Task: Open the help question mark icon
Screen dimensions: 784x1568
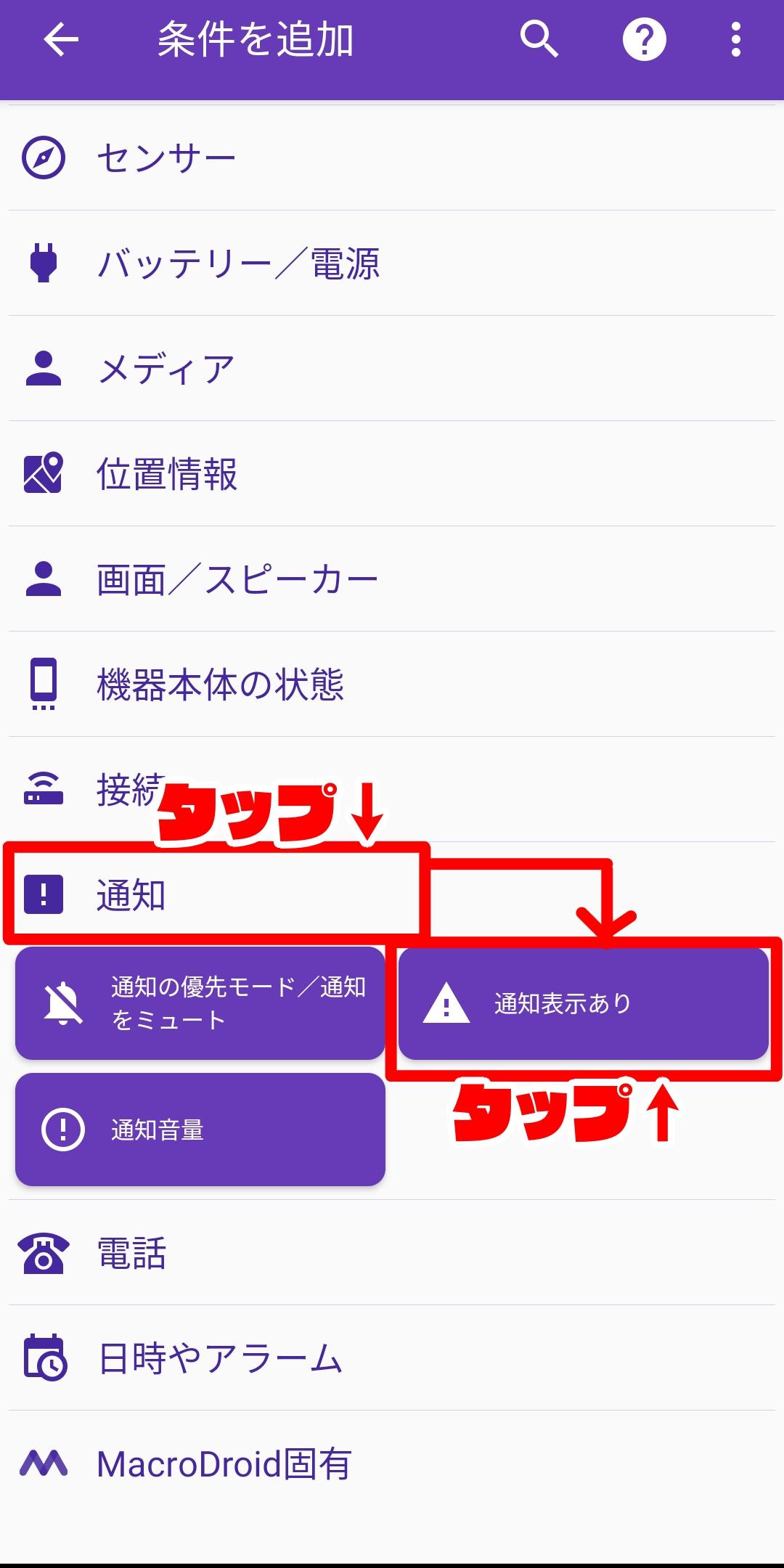Action: pyautogui.click(x=645, y=39)
